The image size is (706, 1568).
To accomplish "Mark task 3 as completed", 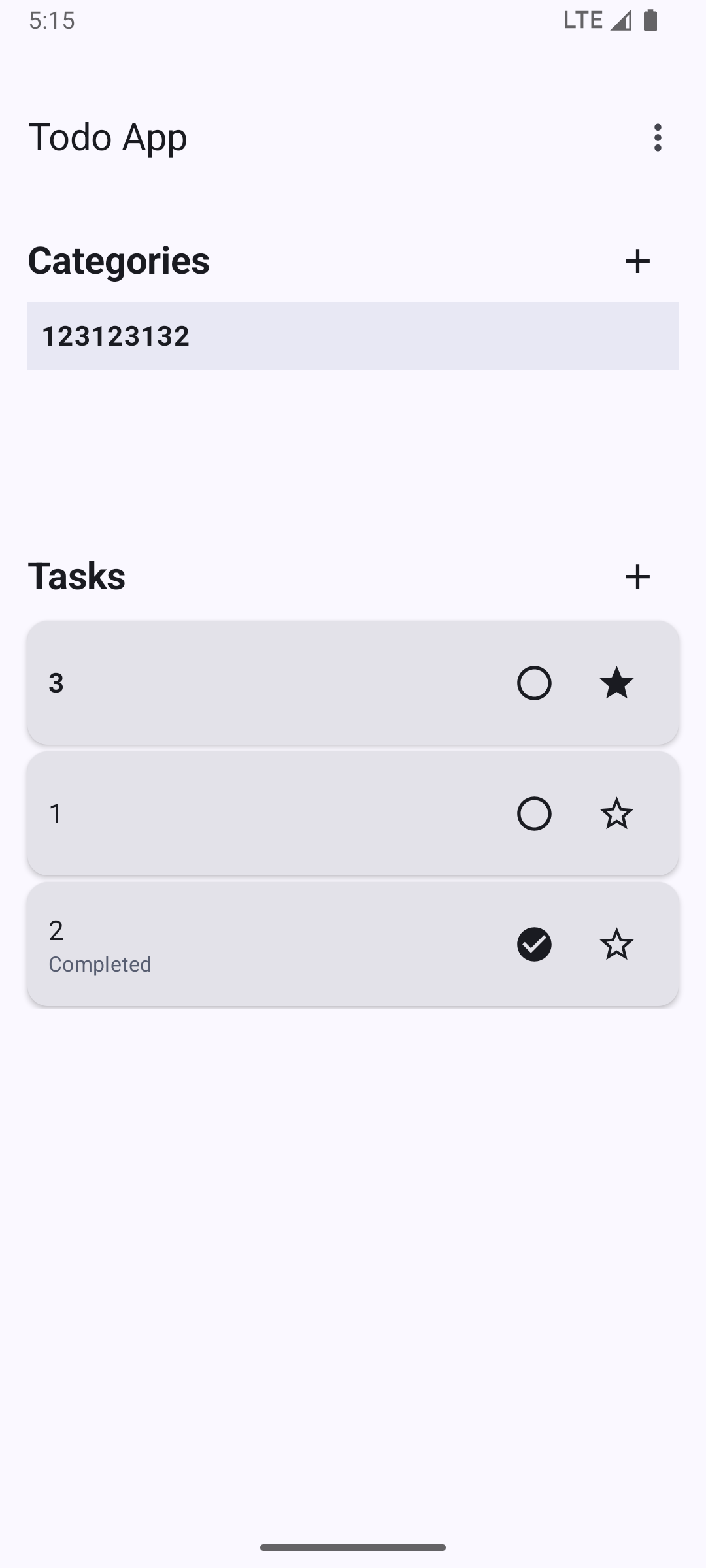I will point(534,683).
